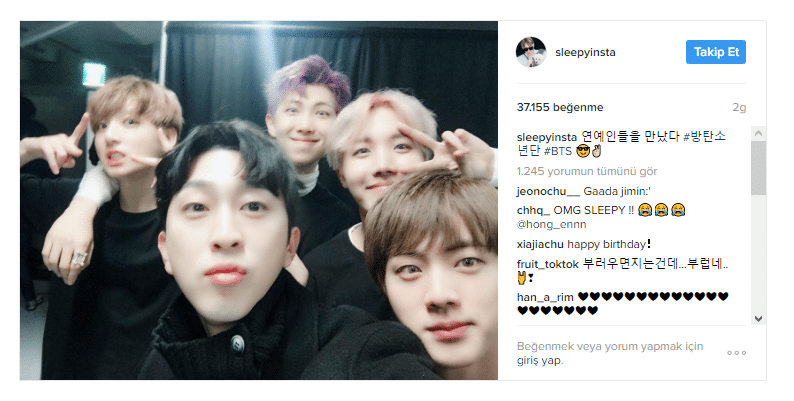
Task: Open the sleepyinsta username in the header
Action: pos(585,52)
